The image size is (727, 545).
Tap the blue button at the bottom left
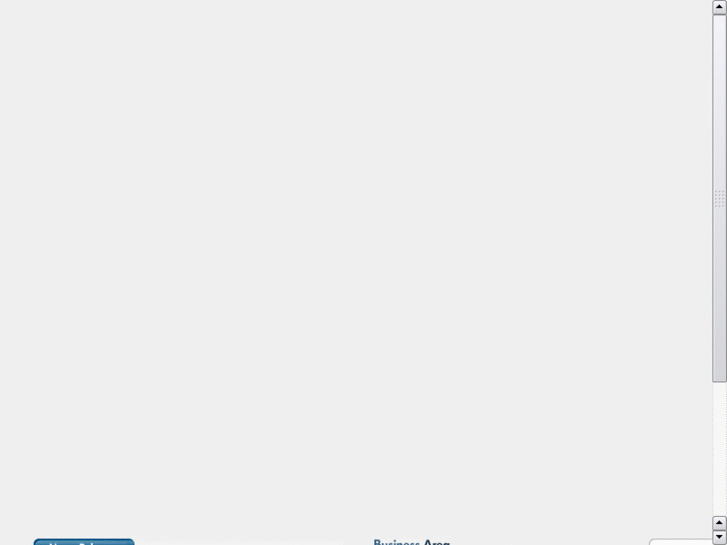(x=84, y=541)
